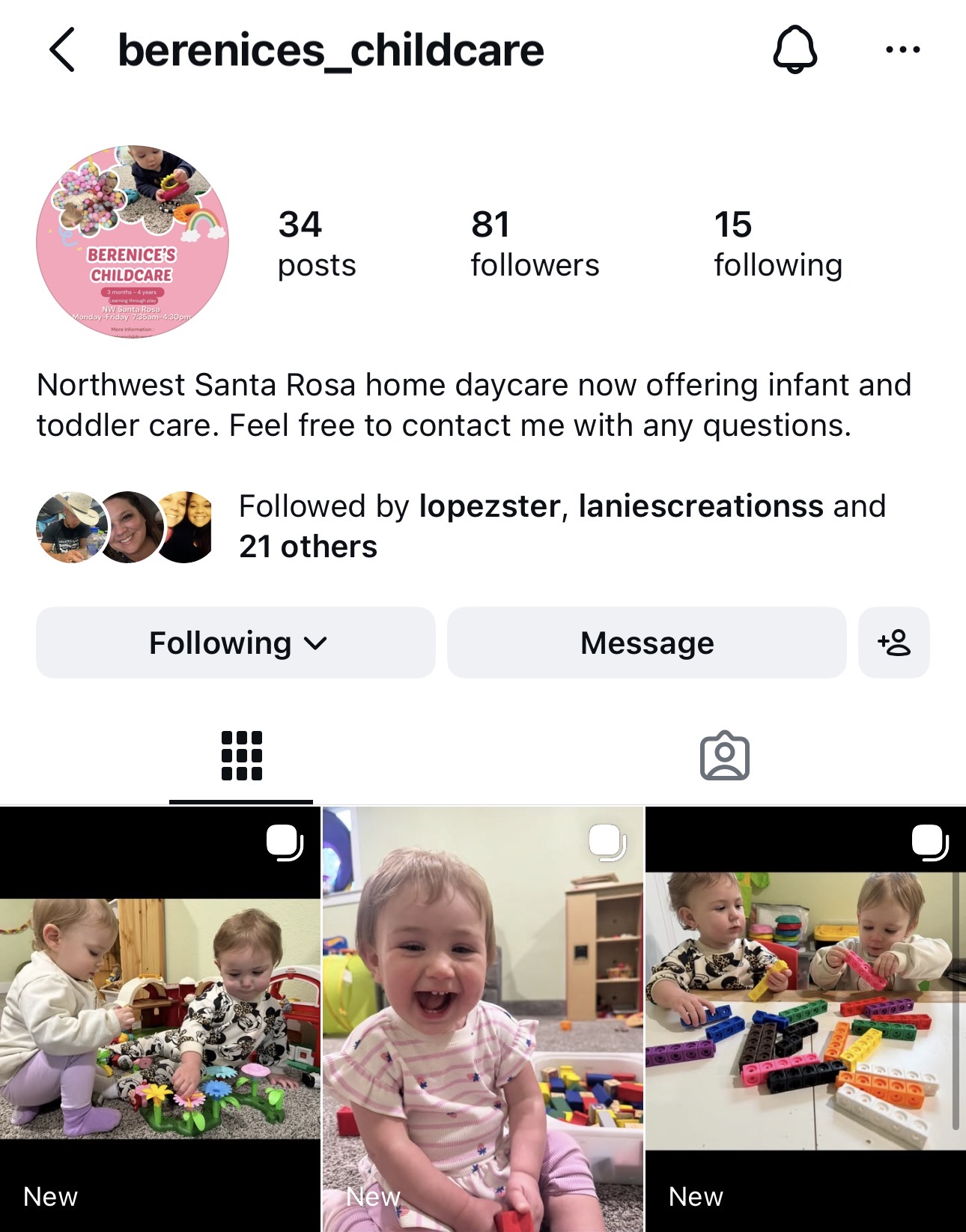The width and height of the screenshot is (966, 1232).
Task: View followed by lopezster and 21 others
Action: coord(562,526)
